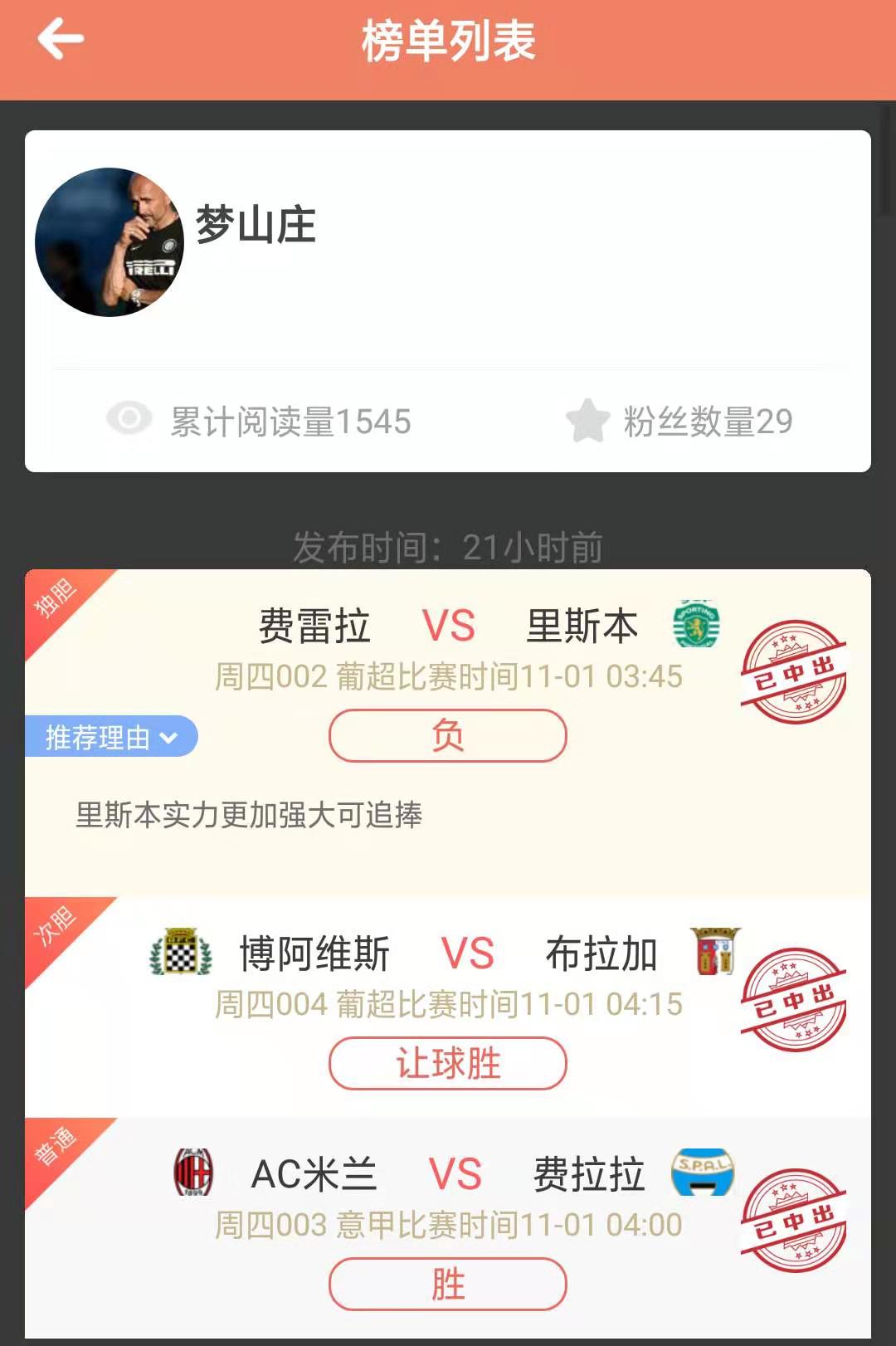
Task: Open 梦山庄's profile avatar
Action: pyautogui.click(x=110, y=242)
